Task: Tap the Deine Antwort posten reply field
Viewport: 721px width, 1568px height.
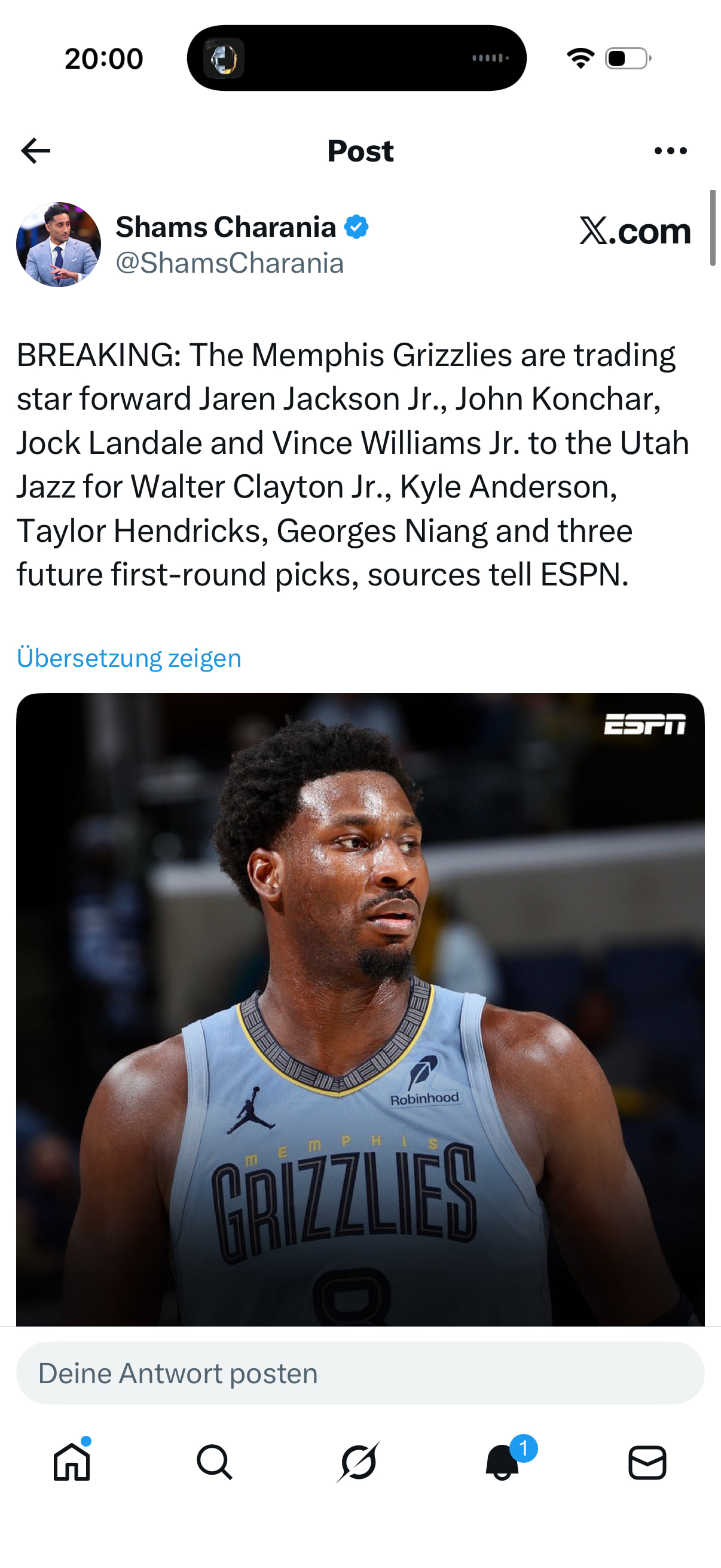Action: pos(360,1374)
